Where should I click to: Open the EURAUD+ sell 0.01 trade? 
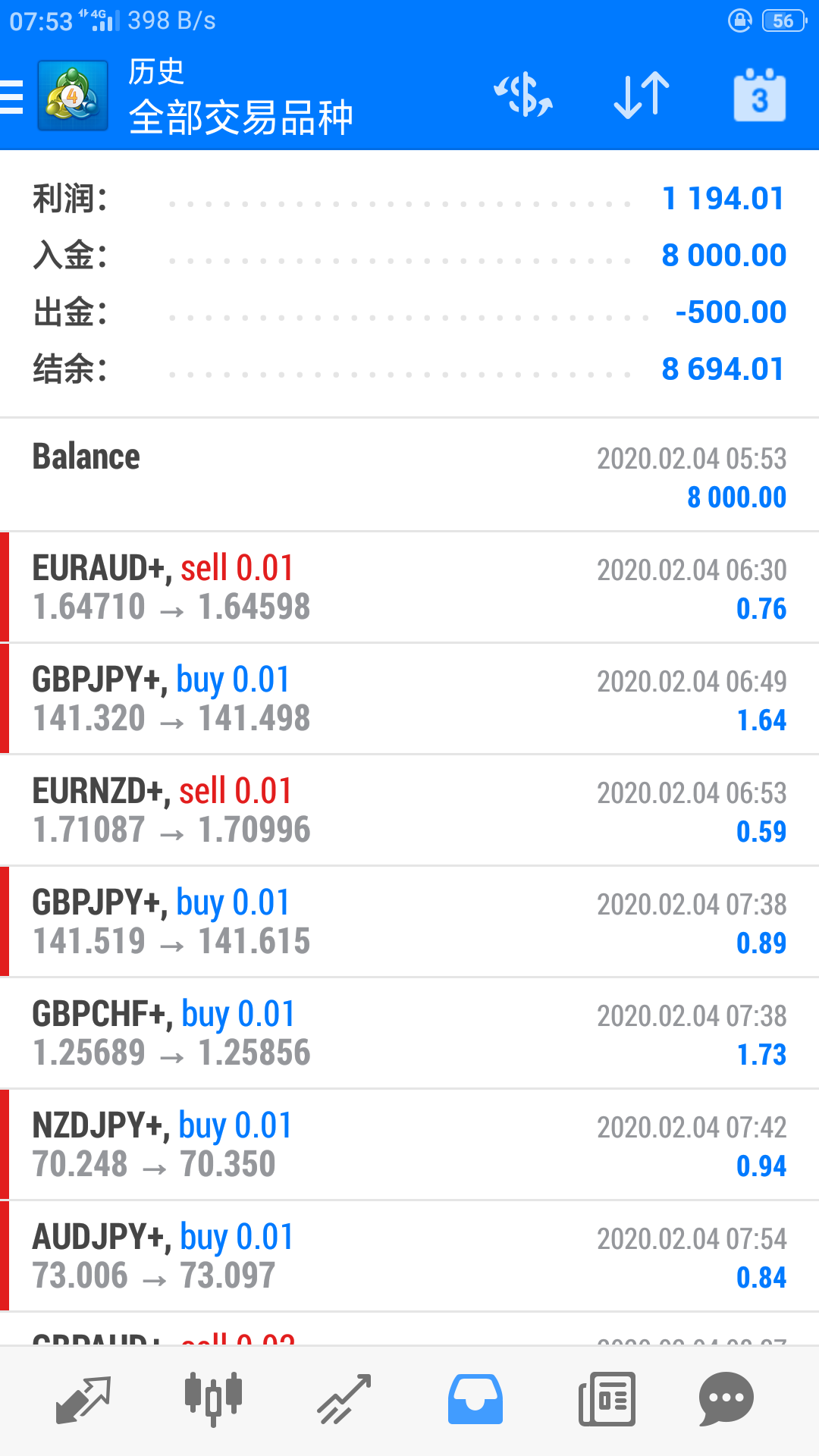pyautogui.click(x=409, y=588)
